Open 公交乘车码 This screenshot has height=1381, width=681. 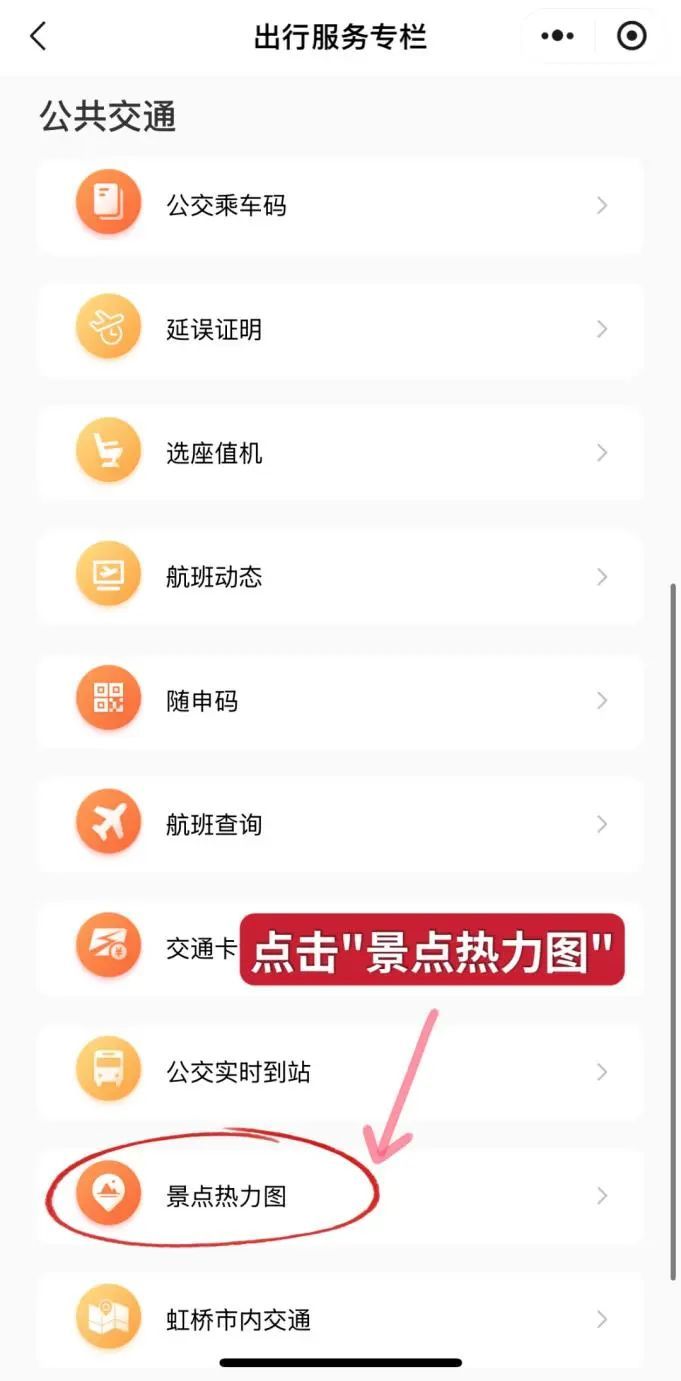(x=340, y=206)
